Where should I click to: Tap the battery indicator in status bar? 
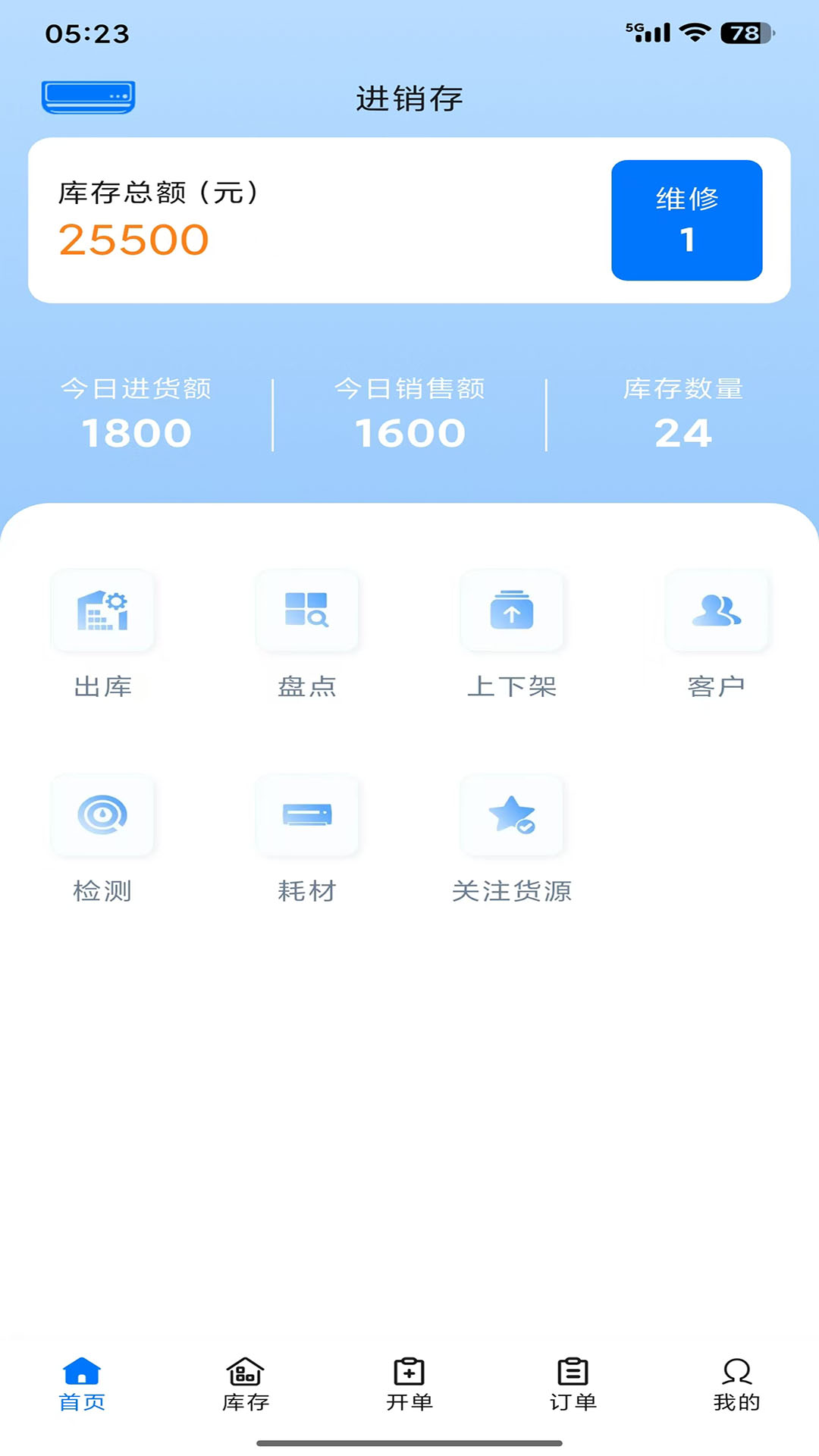tap(739, 32)
